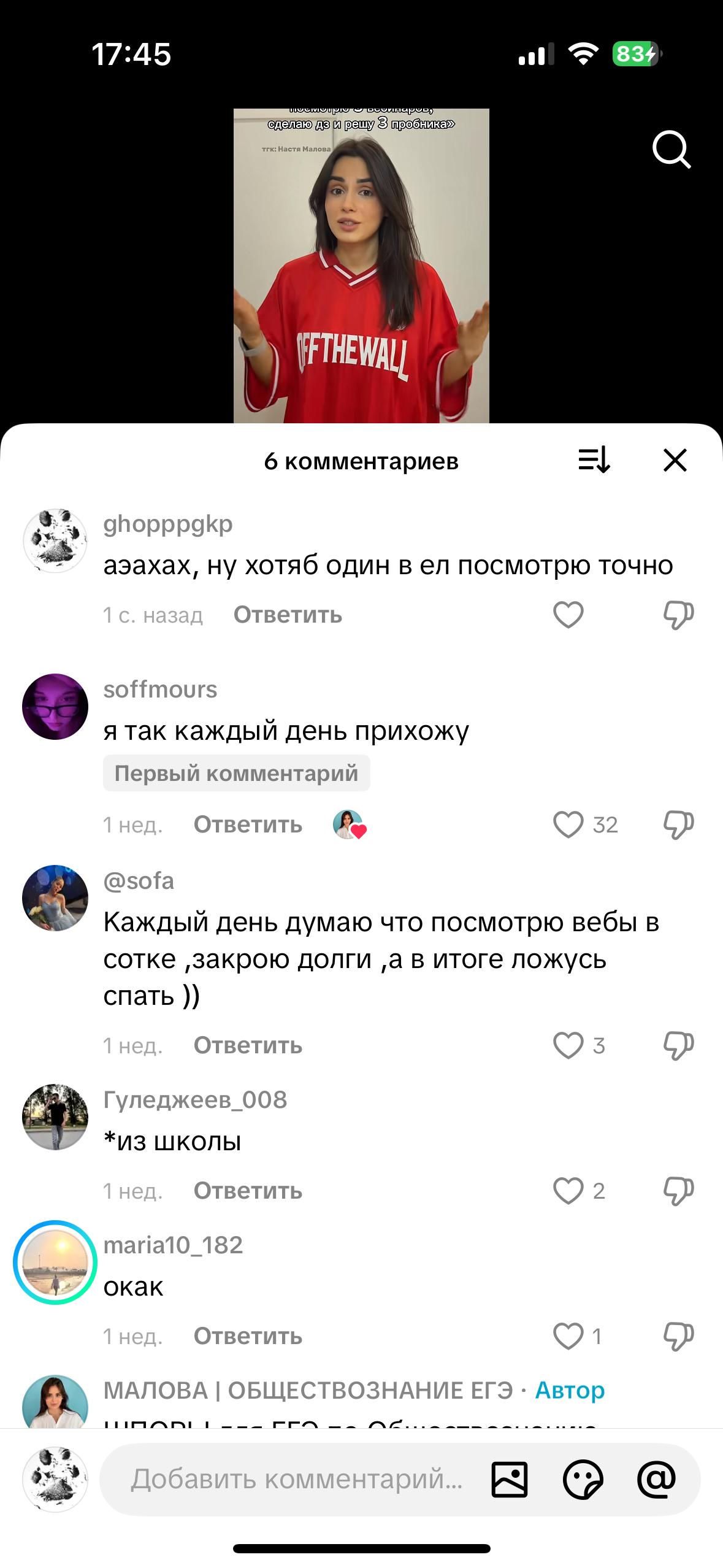Open soffmours profile avatar
The image size is (723, 1568).
pyautogui.click(x=55, y=707)
